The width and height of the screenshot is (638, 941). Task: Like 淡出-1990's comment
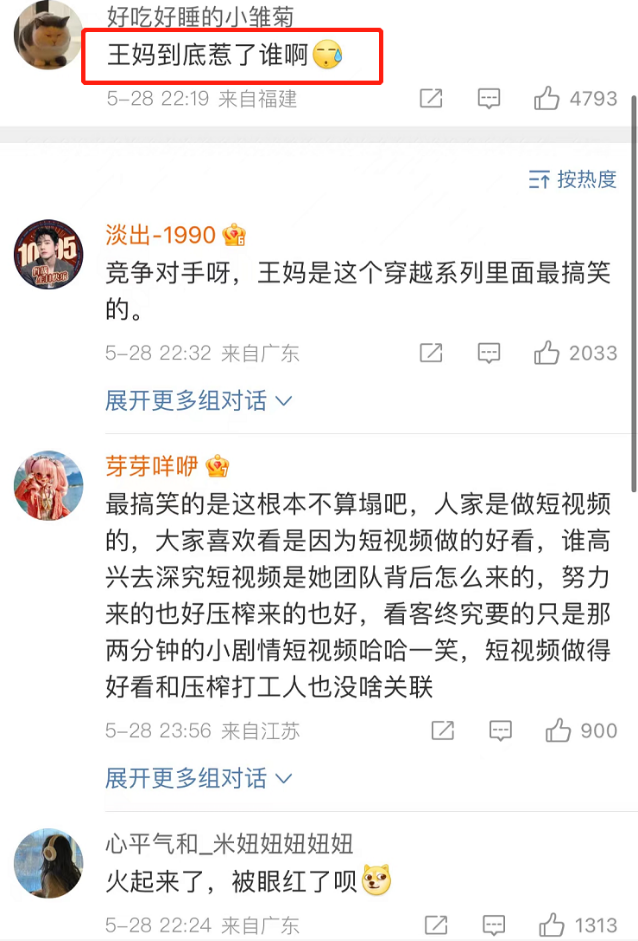547,353
